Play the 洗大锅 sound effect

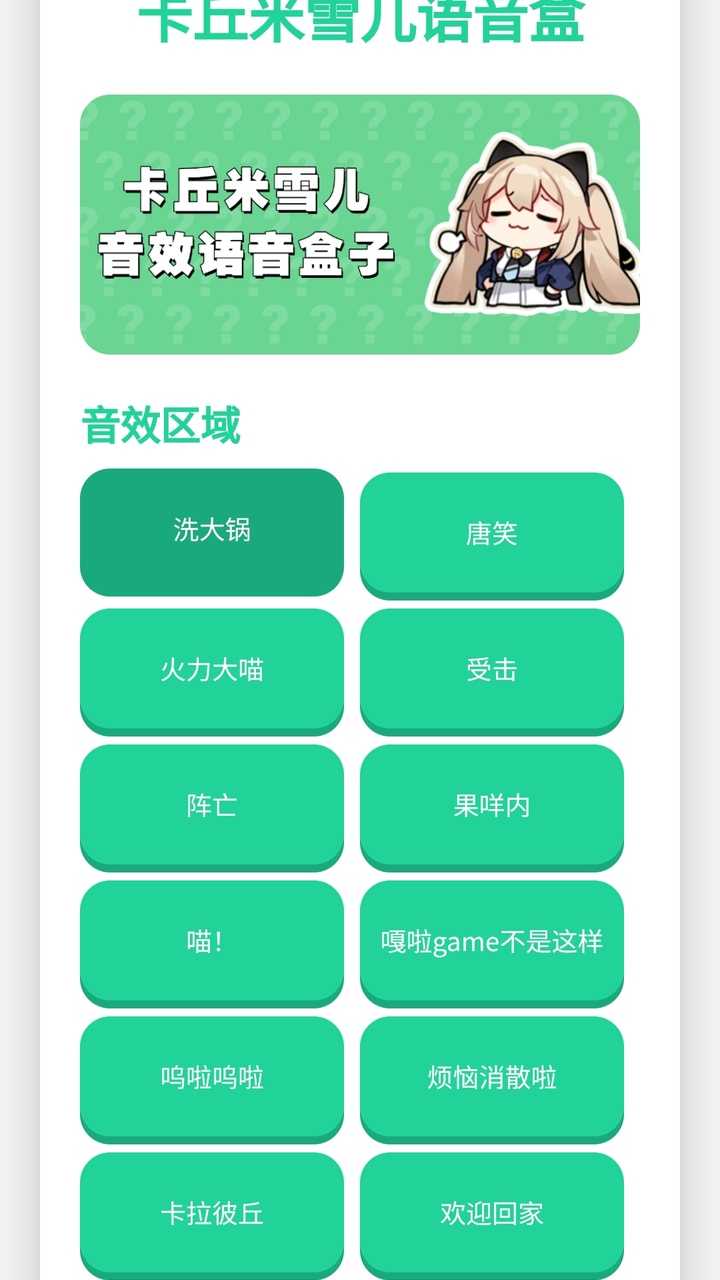[212, 531]
